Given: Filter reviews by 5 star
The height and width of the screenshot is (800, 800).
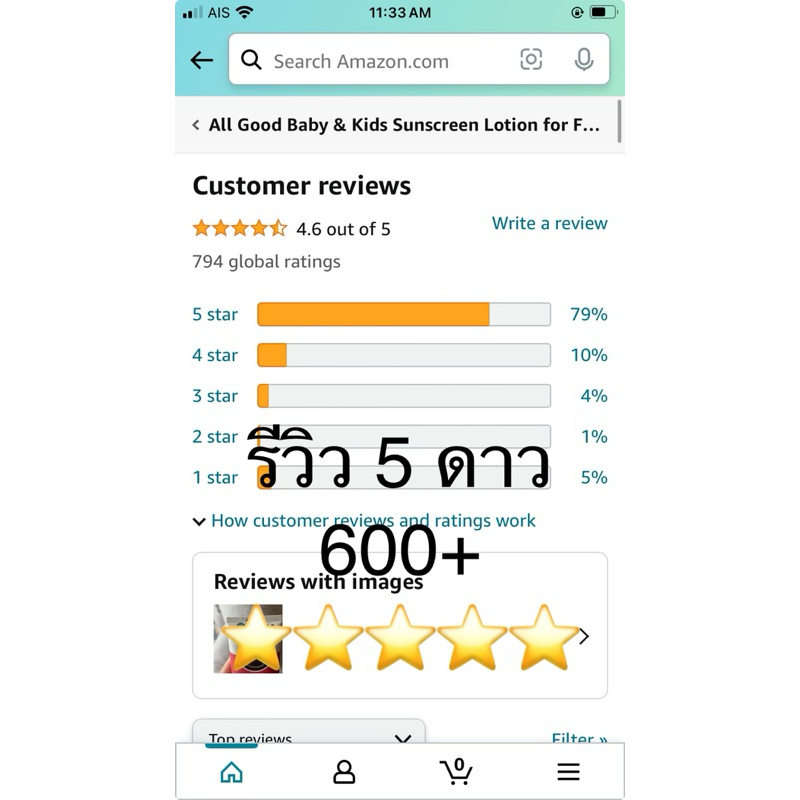Looking at the screenshot, I should pyautogui.click(x=400, y=314).
